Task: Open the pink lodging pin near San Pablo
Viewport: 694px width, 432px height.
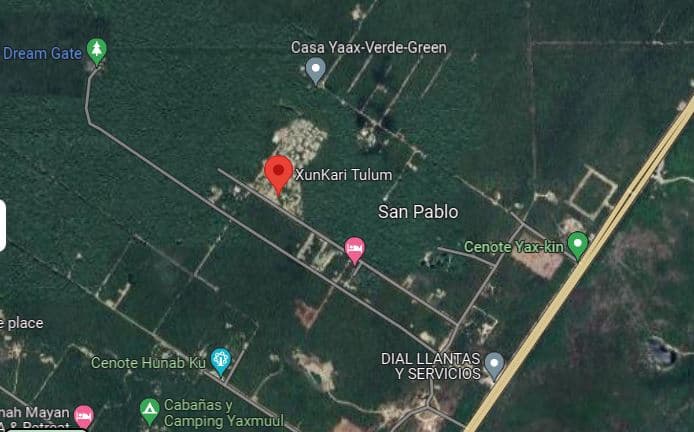Action: click(354, 248)
